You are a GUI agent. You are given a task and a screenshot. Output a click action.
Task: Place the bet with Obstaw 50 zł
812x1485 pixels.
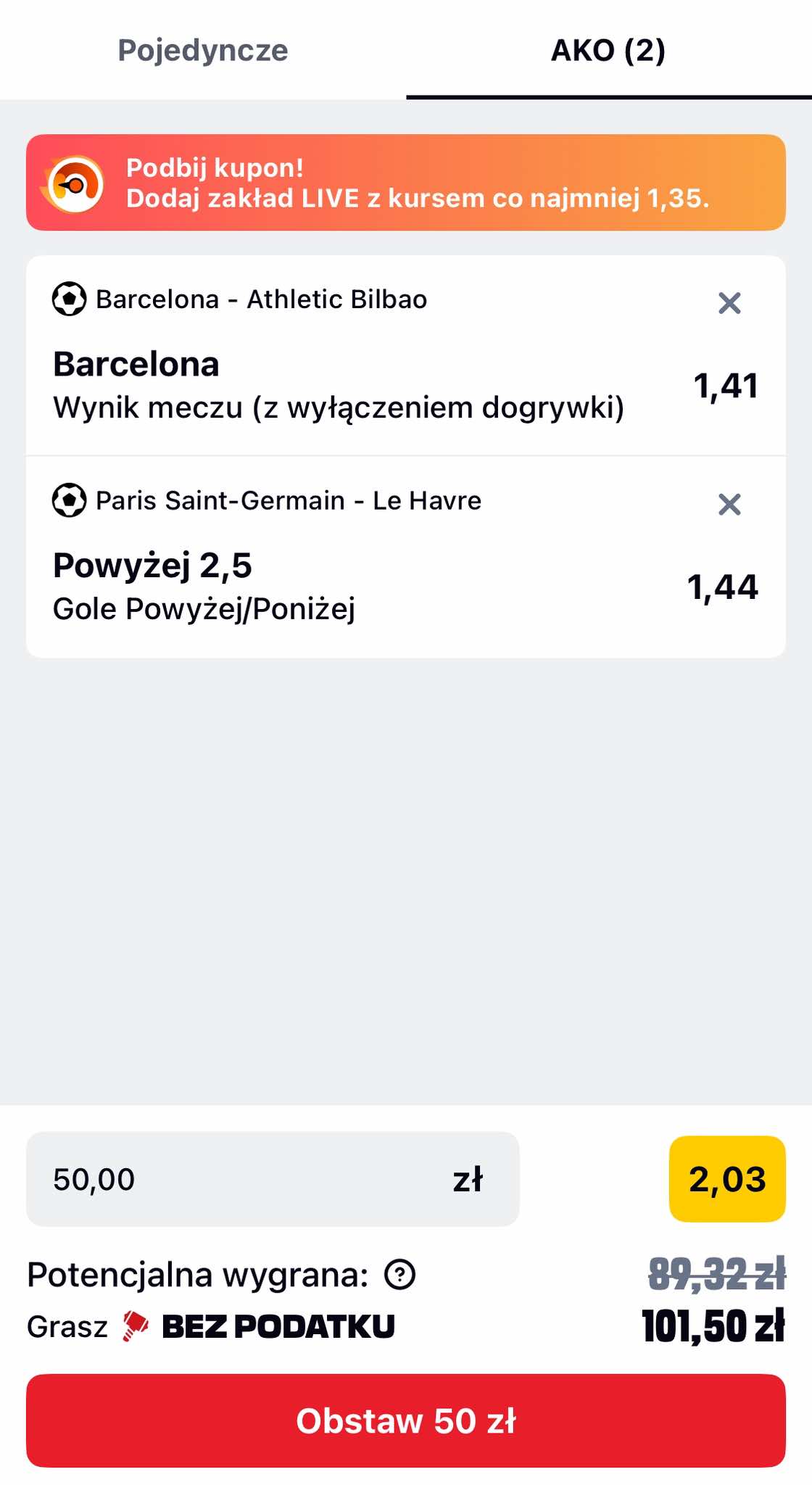tap(406, 1420)
